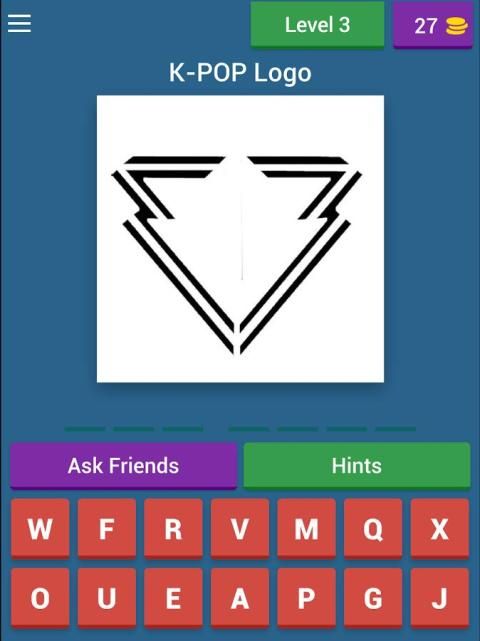The height and width of the screenshot is (641, 480).
Task: Tap the Level 3 button
Action: tap(317, 25)
